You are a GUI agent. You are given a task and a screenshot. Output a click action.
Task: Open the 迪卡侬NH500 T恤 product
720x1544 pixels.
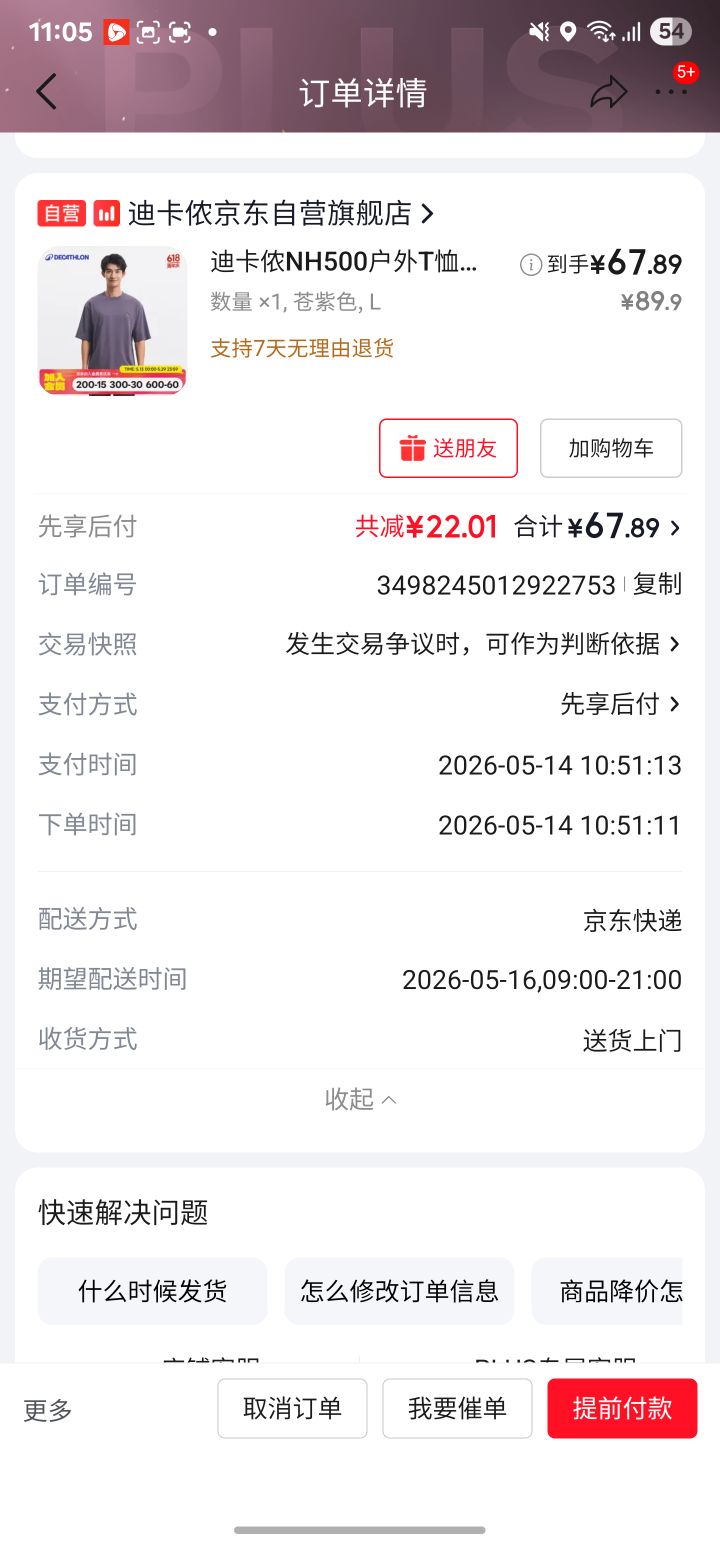click(344, 262)
